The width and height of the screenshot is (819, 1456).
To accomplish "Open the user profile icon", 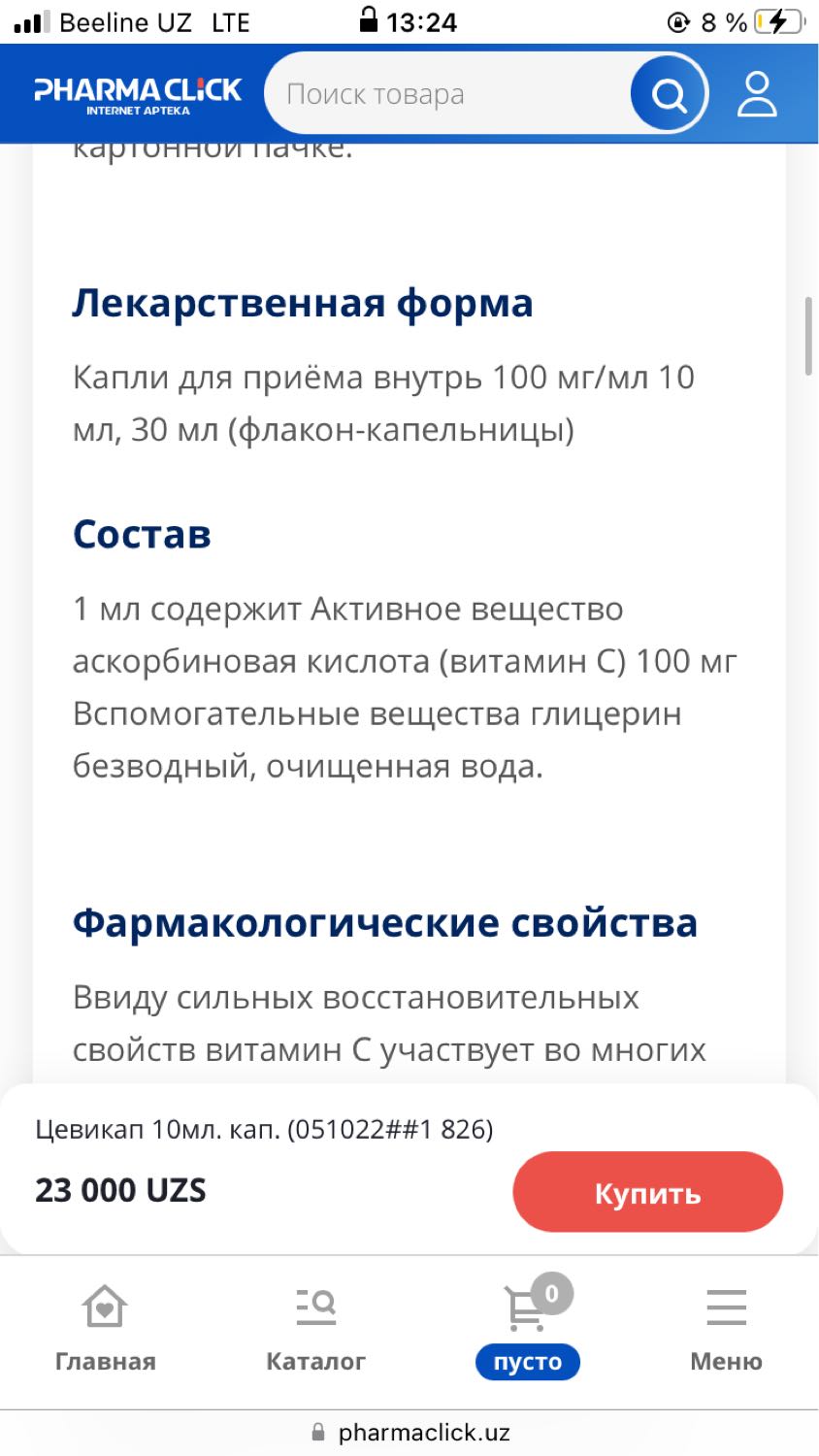I will [757, 94].
